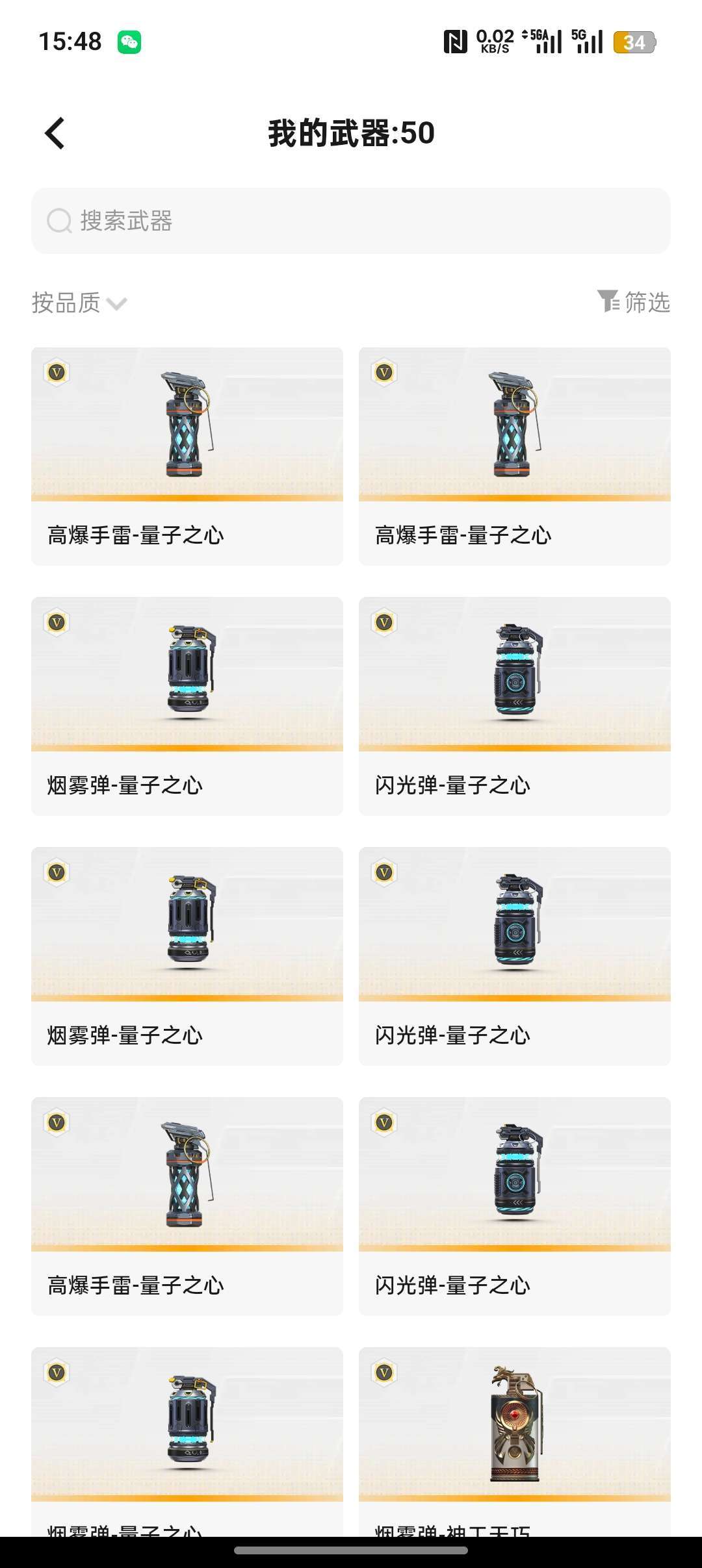Screen dimensions: 702x1568
Task: Open the first 高爆手雷-量子之心 card
Action: point(187,455)
